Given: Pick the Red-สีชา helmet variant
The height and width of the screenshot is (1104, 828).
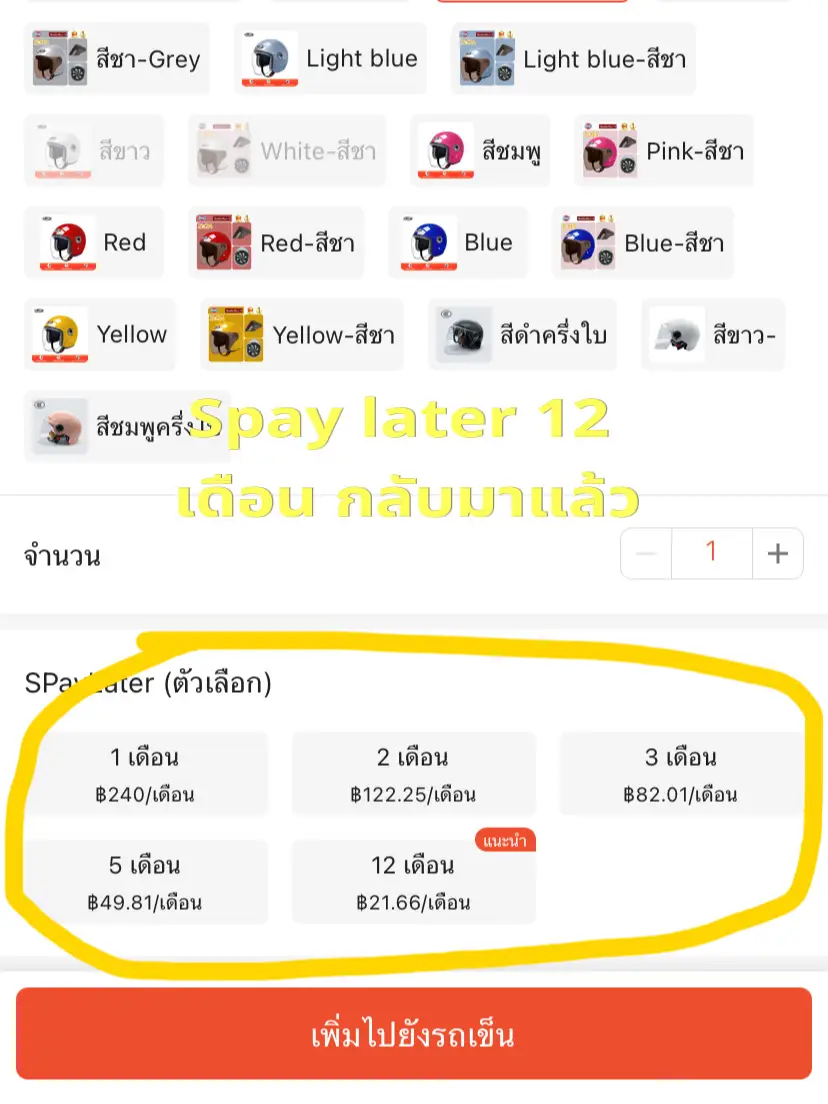Looking at the screenshot, I should [276, 242].
